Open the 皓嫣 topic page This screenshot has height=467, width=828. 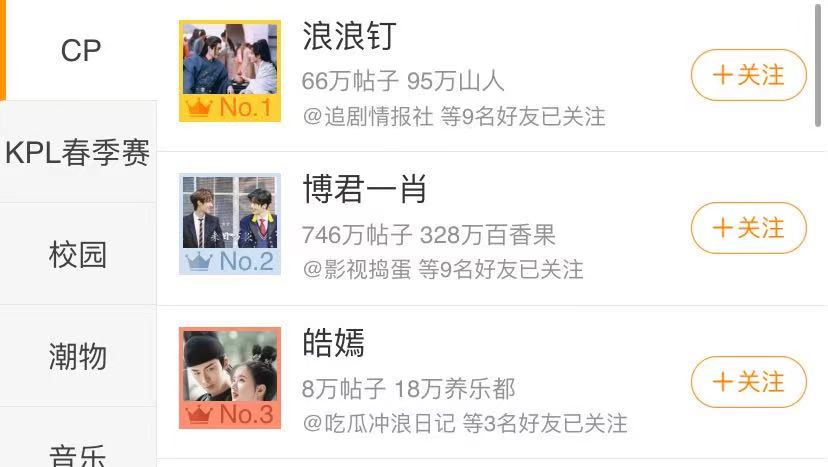pos(334,343)
